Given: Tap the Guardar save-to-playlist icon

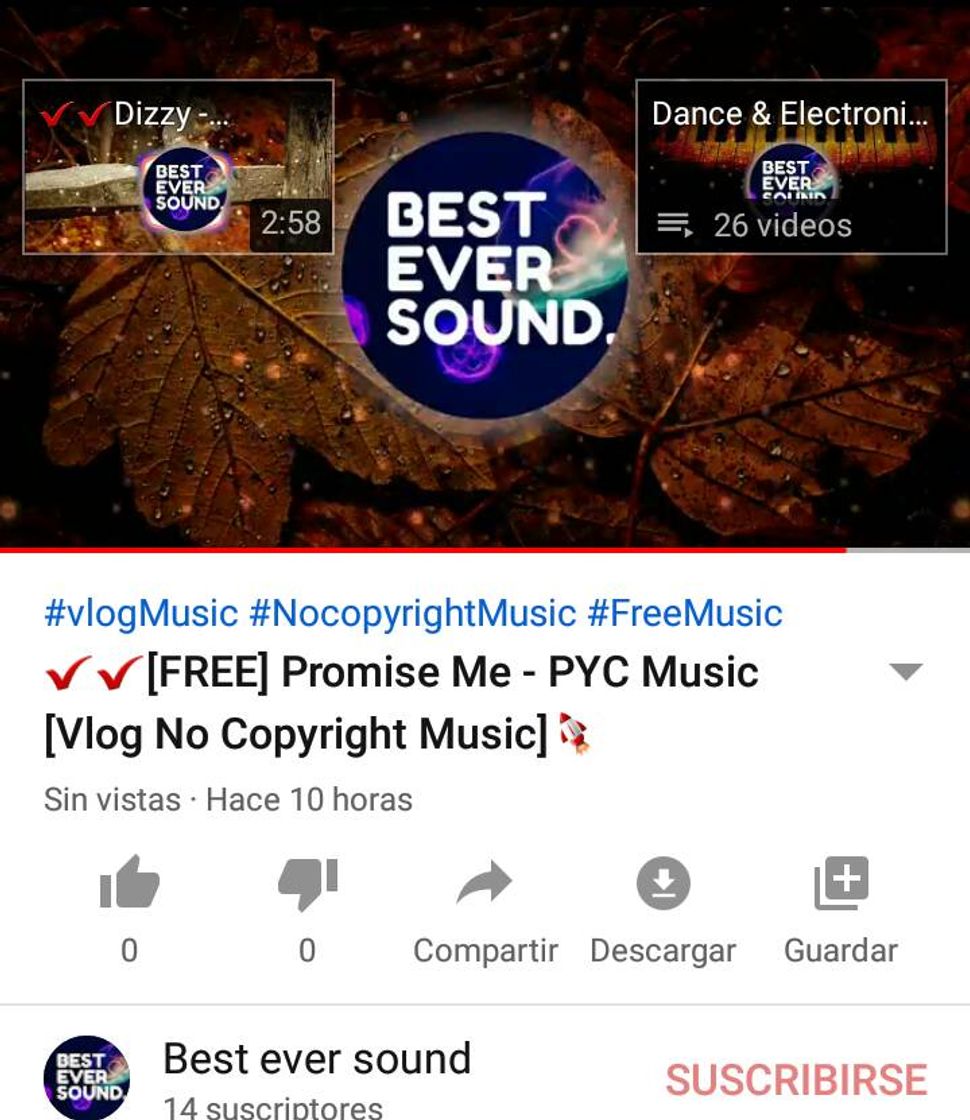Looking at the screenshot, I should [x=841, y=884].
